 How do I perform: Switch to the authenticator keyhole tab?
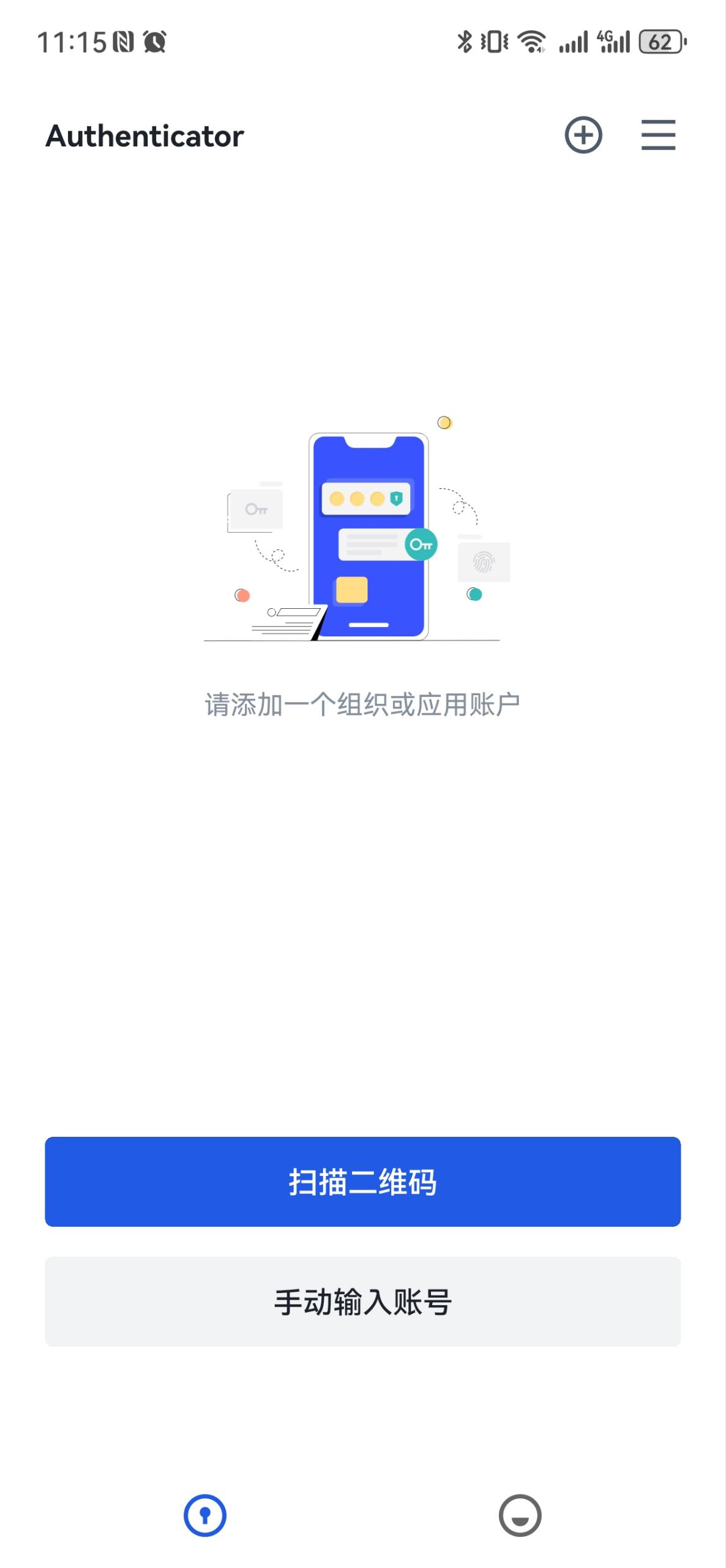[205, 1516]
